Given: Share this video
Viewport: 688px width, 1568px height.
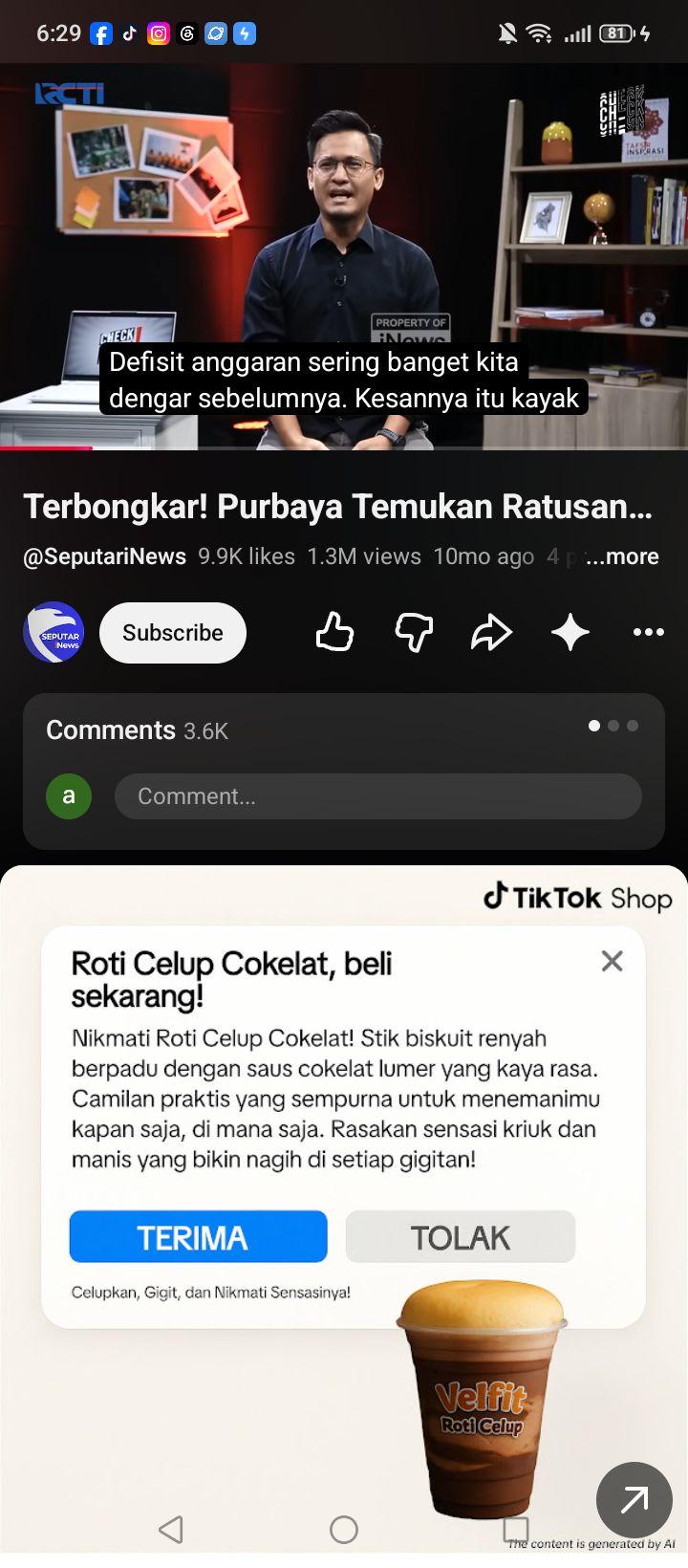Looking at the screenshot, I should point(492,633).
